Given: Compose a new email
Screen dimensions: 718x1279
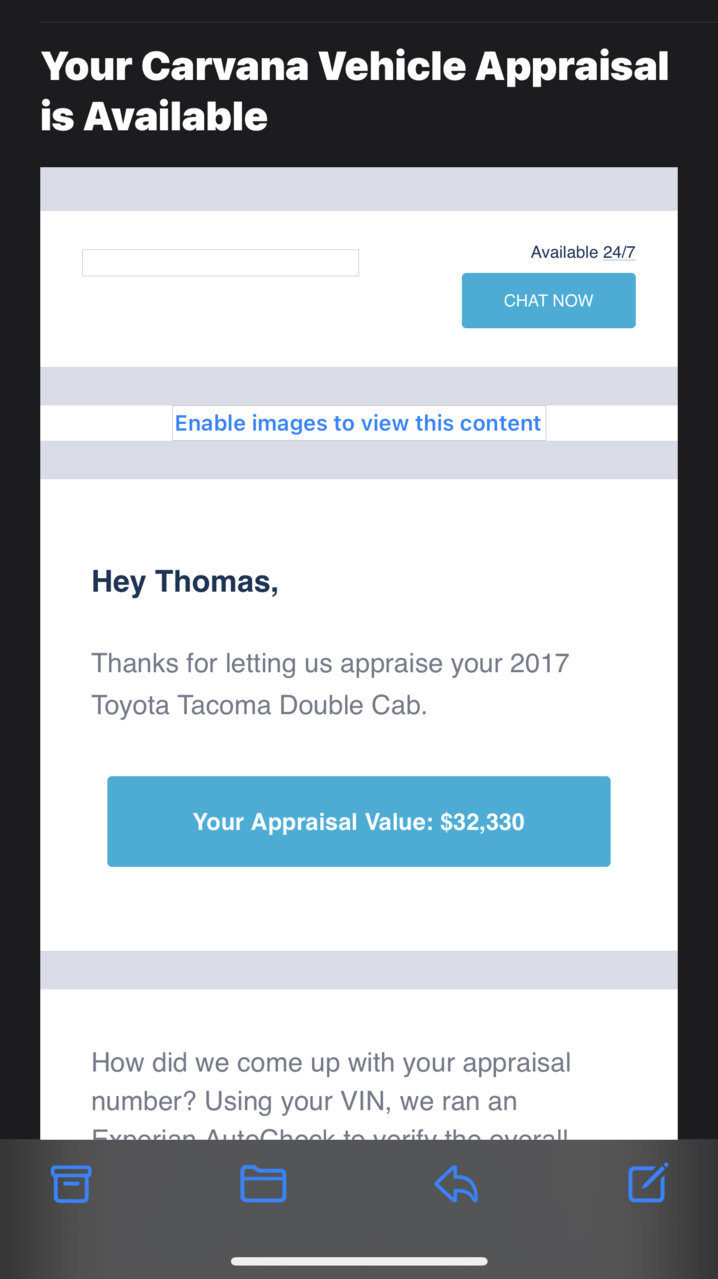Looking at the screenshot, I should tap(648, 1183).
